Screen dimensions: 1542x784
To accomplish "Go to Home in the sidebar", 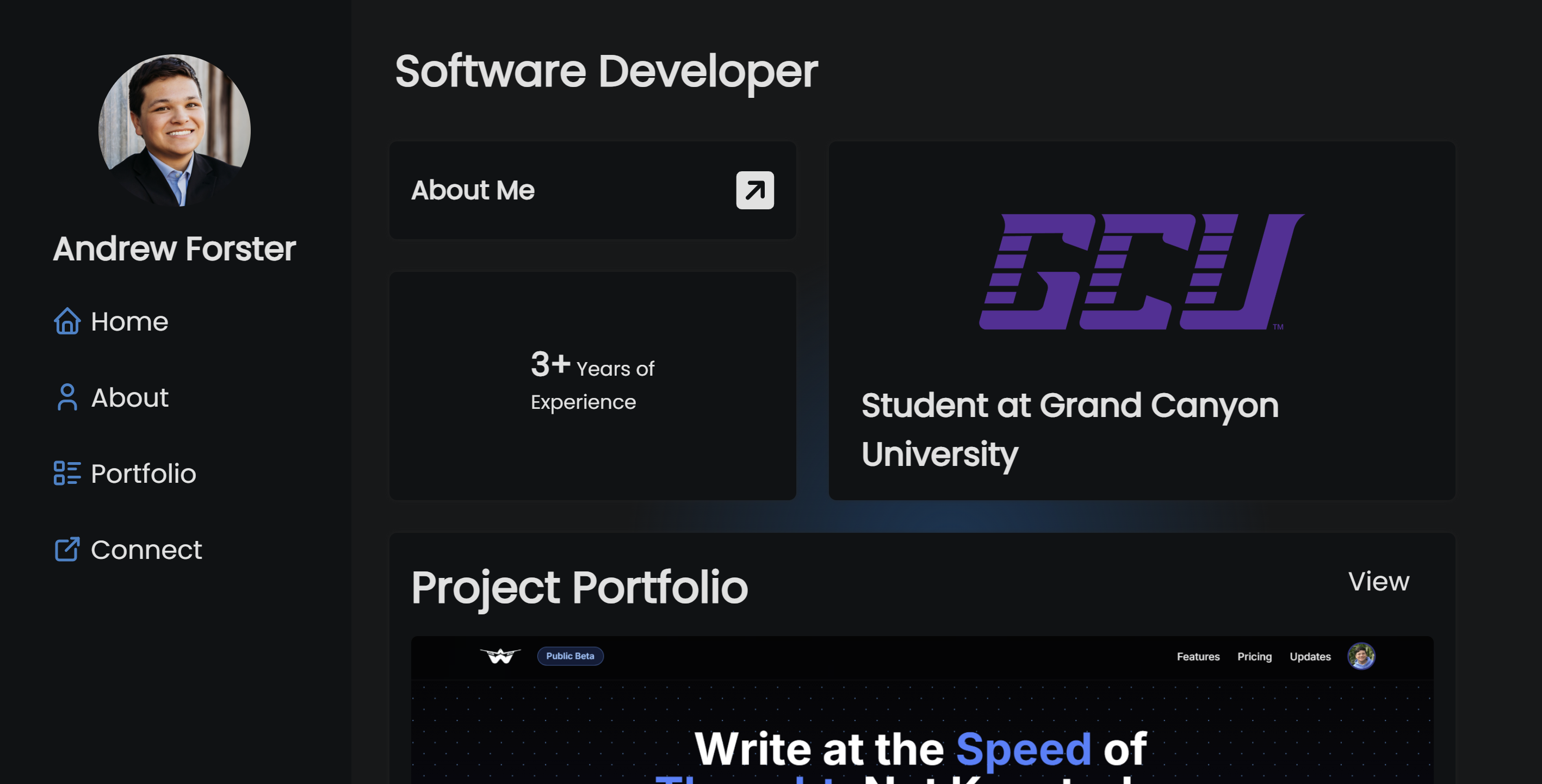I will click(112, 321).
